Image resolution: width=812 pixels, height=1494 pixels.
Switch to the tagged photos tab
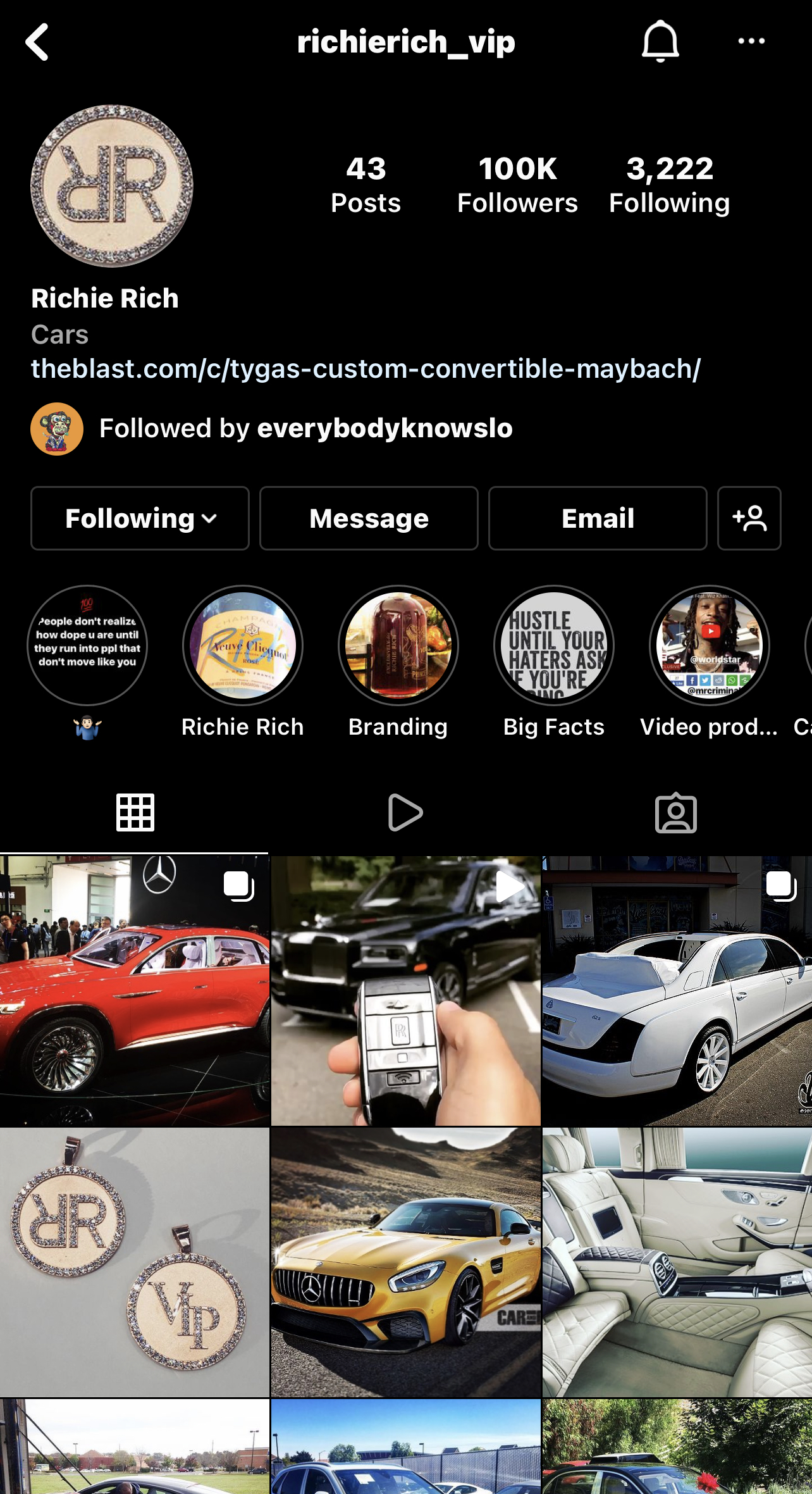tap(676, 812)
